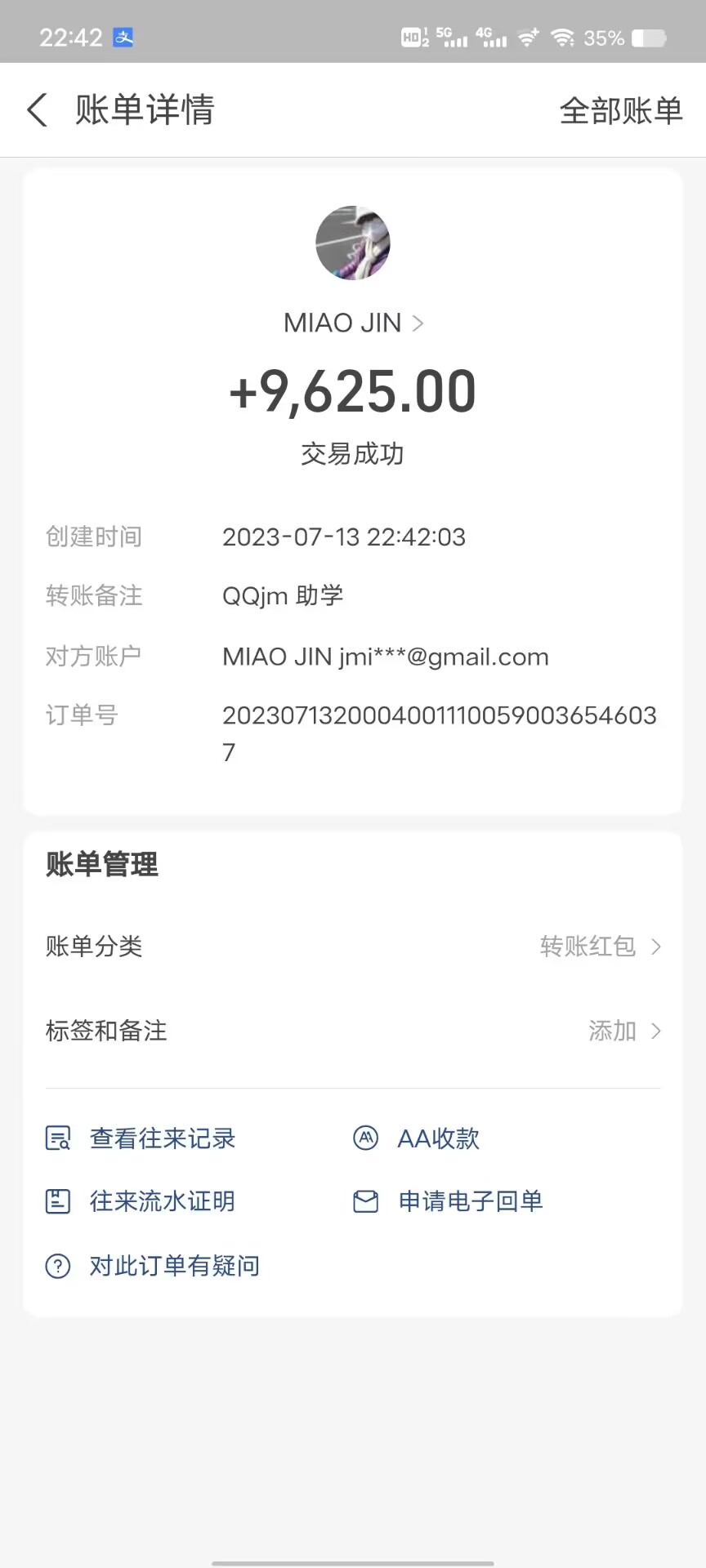The width and height of the screenshot is (706, 1568).
Task: Expand 标签和备注 using the 添加 chevron
Action: (x=655, y=1031)
